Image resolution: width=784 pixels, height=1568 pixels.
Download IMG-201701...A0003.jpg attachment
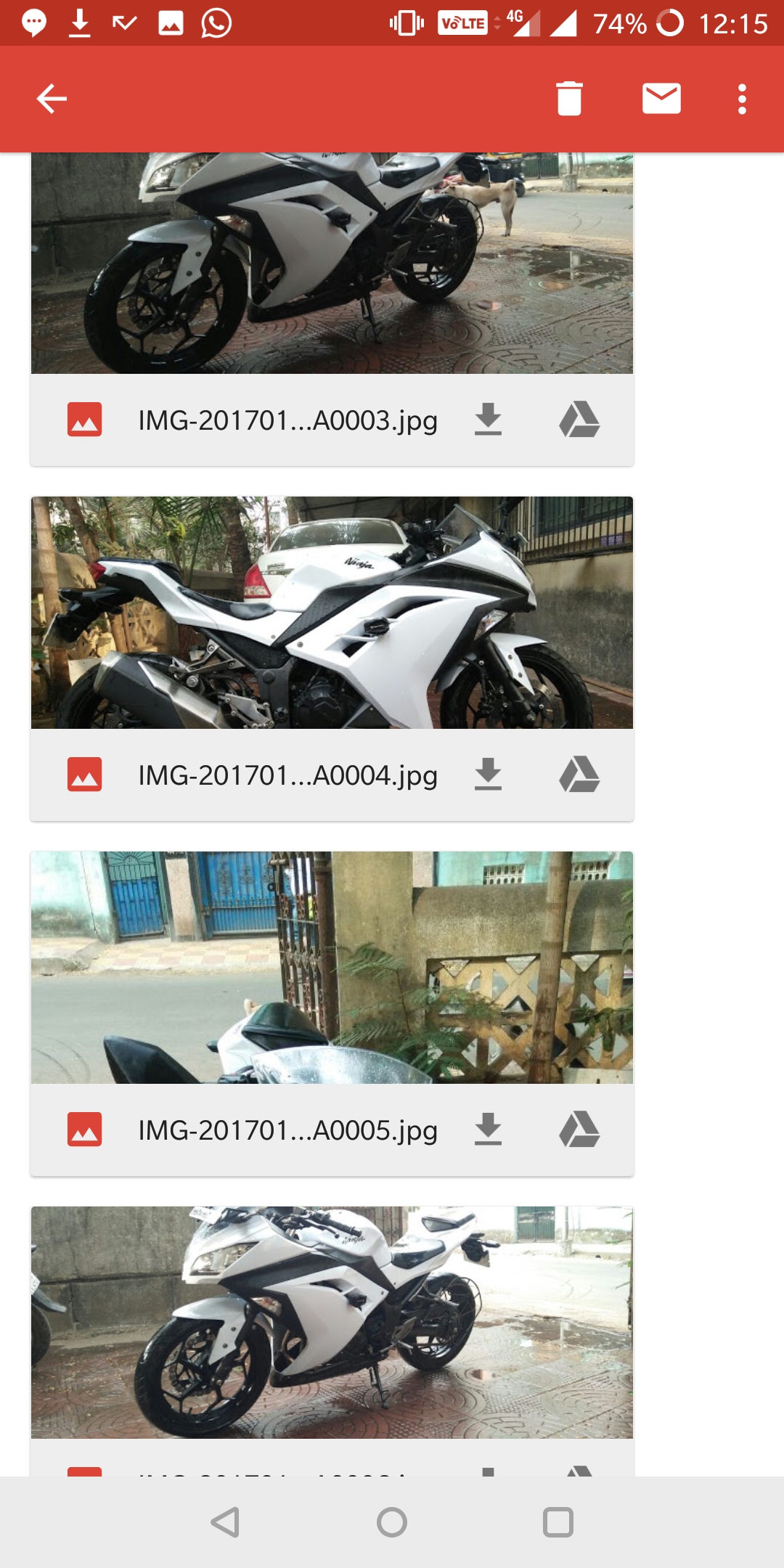click(x=488, y=420)
